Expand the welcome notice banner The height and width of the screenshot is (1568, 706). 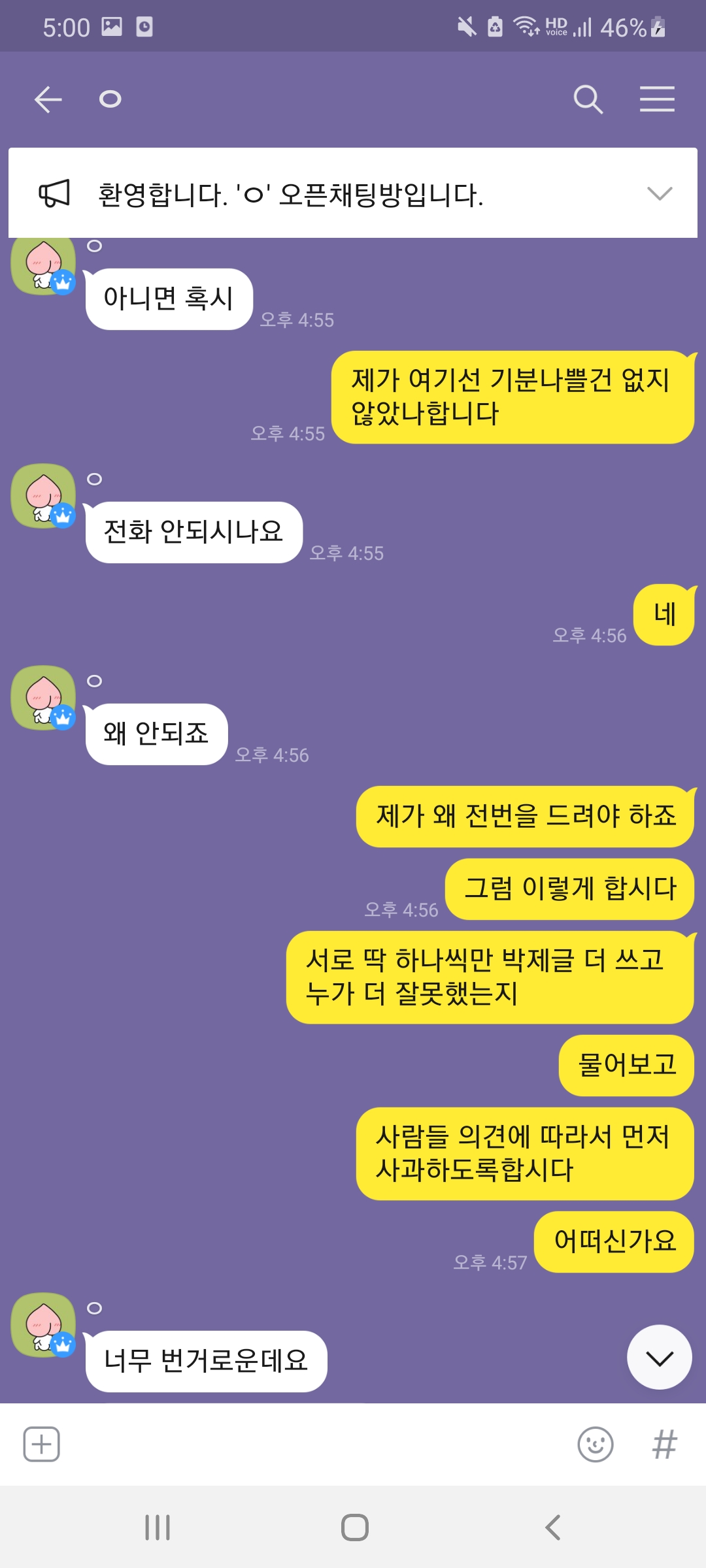click(659, 193)
